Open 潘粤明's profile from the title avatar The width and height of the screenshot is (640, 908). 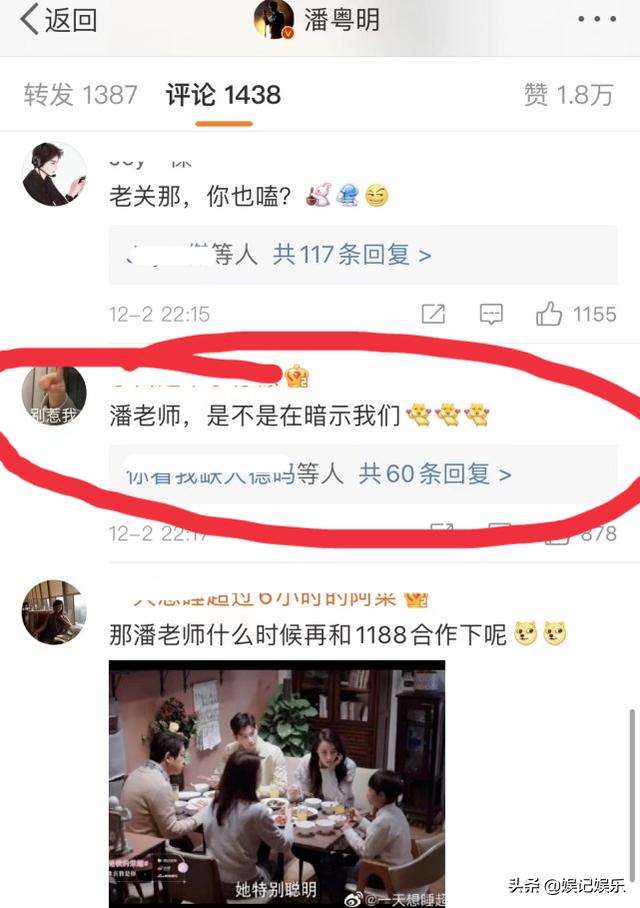click(273, 20)
